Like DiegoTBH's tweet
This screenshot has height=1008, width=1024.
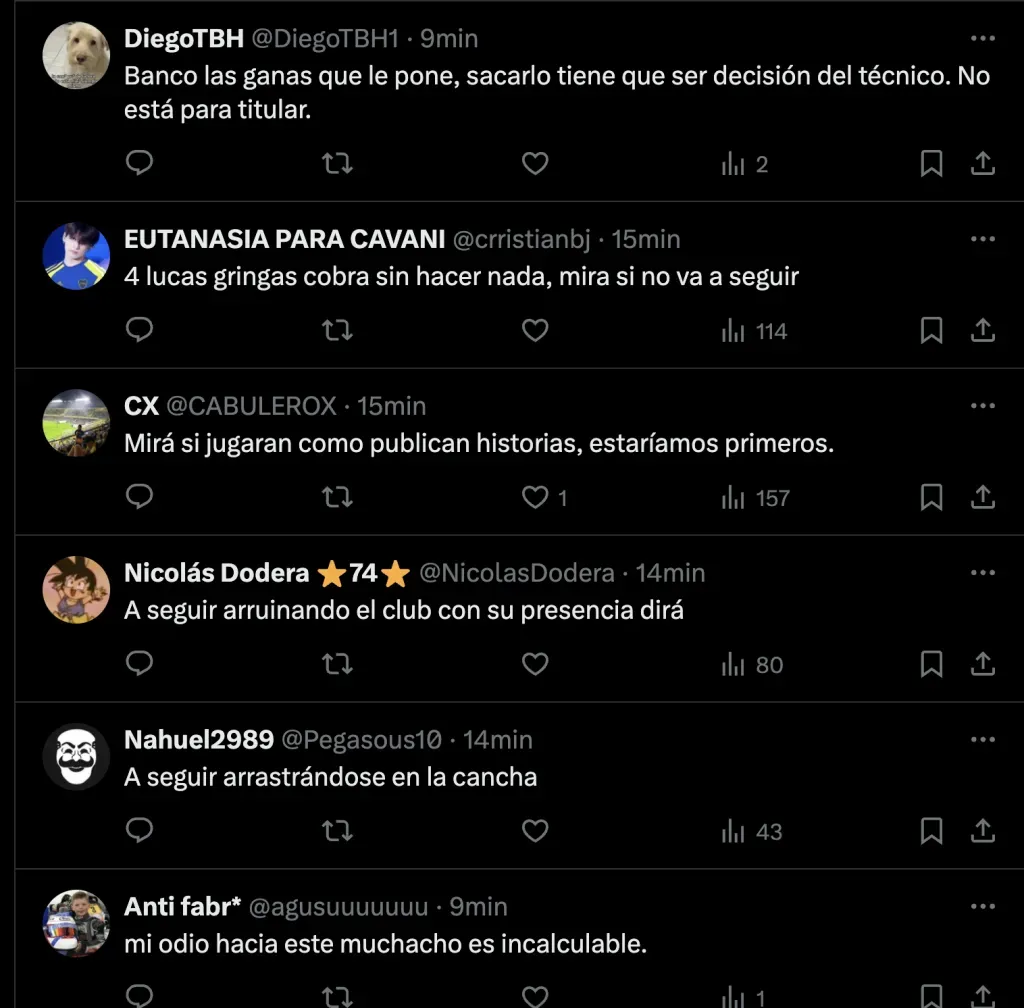click(536, 163)
